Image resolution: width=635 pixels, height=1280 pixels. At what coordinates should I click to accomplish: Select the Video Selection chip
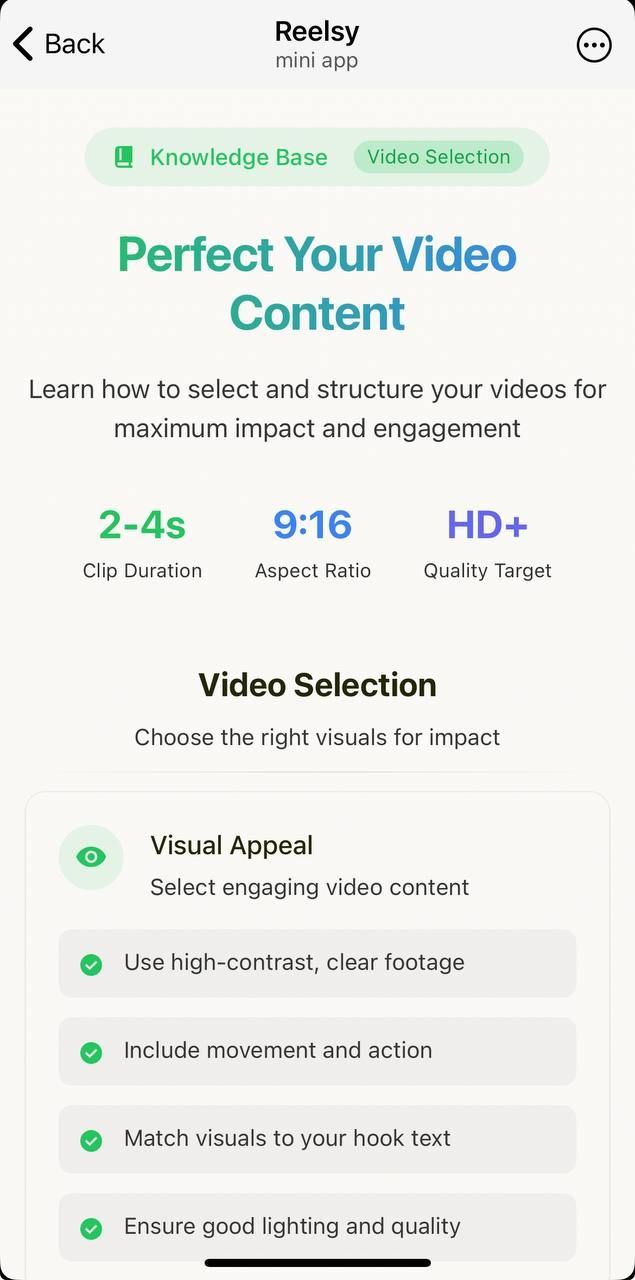point(438,157)
